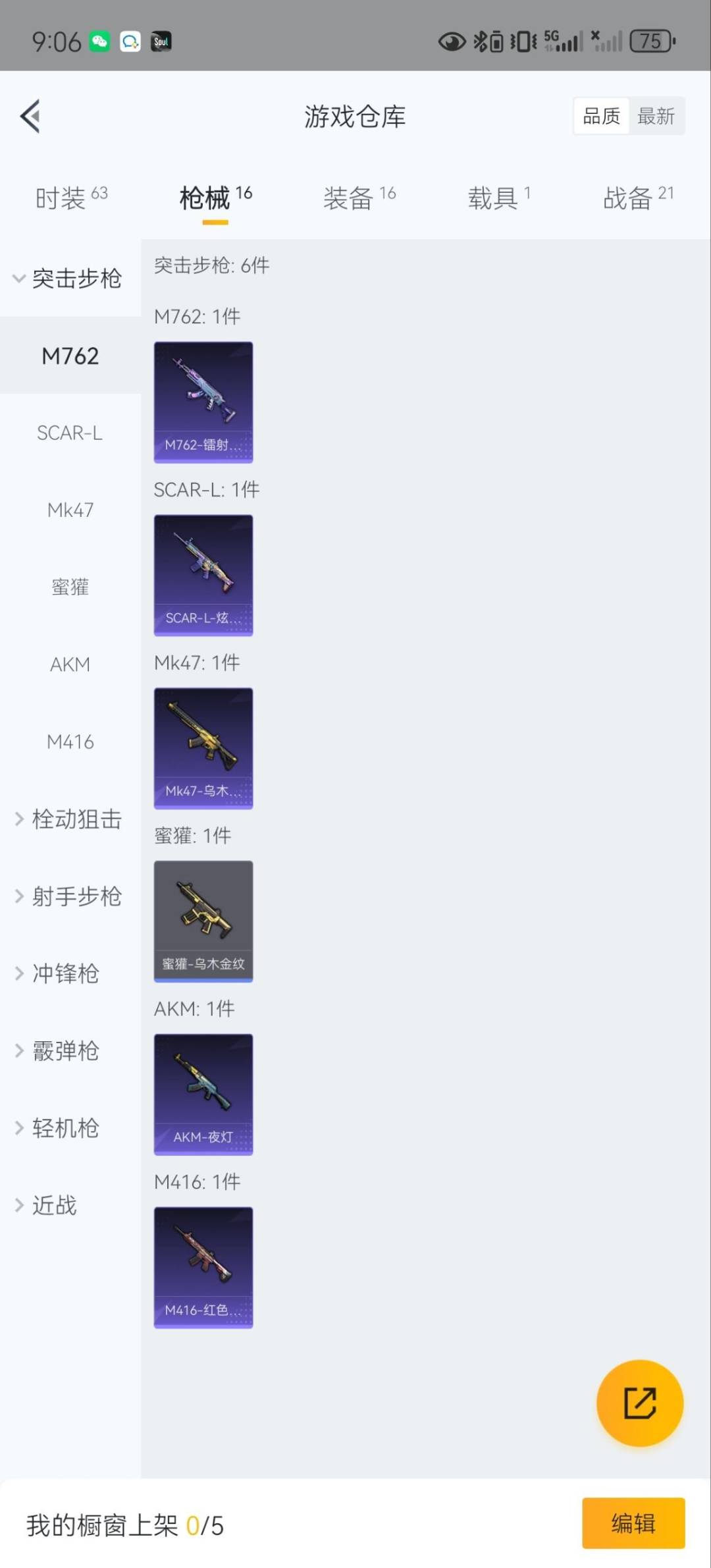This screenshot has height=1568, width=711.
Task: Switch to the 战备 tab
Action: [638, 198]
